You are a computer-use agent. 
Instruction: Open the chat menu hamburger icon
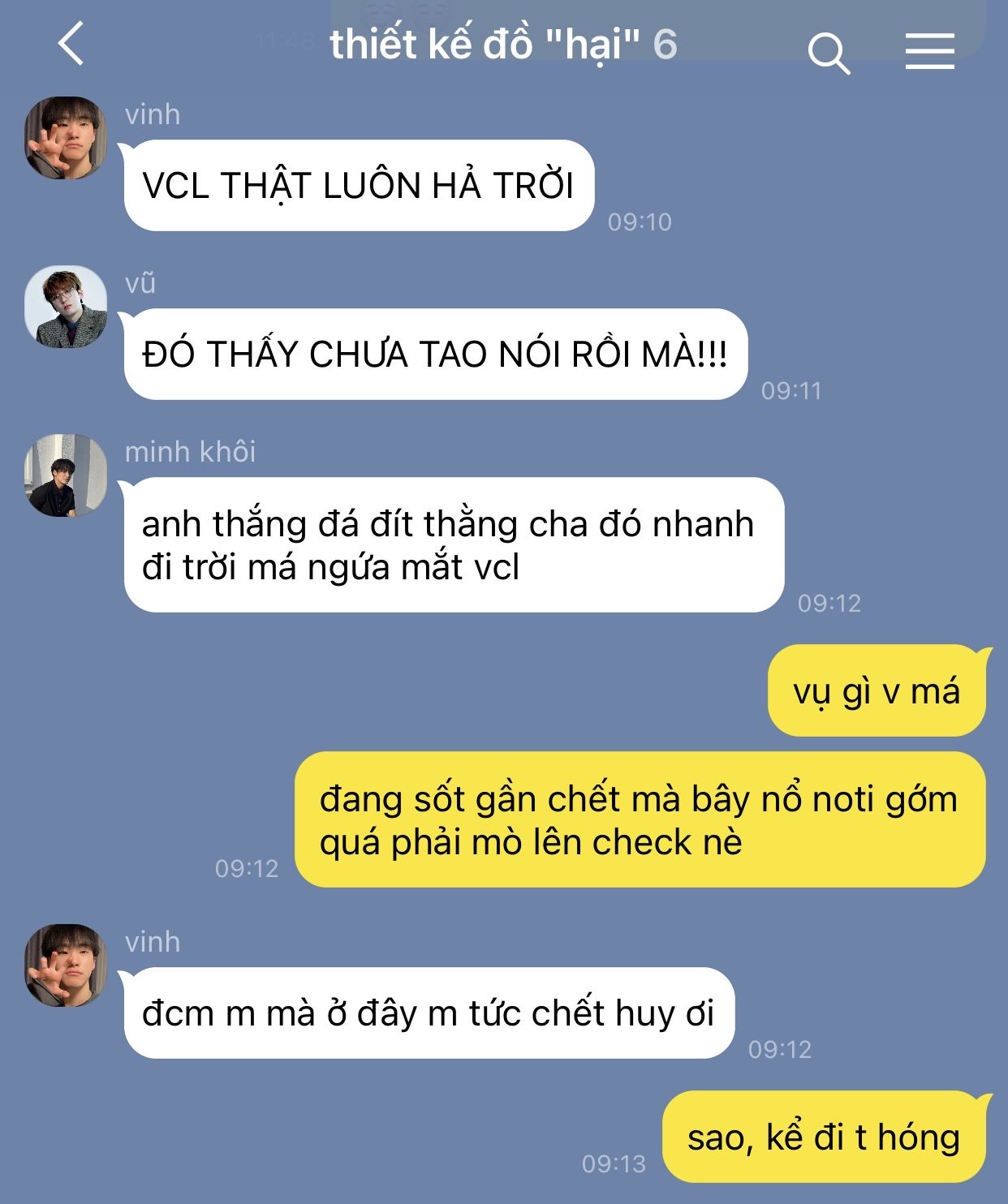point(929,52)
